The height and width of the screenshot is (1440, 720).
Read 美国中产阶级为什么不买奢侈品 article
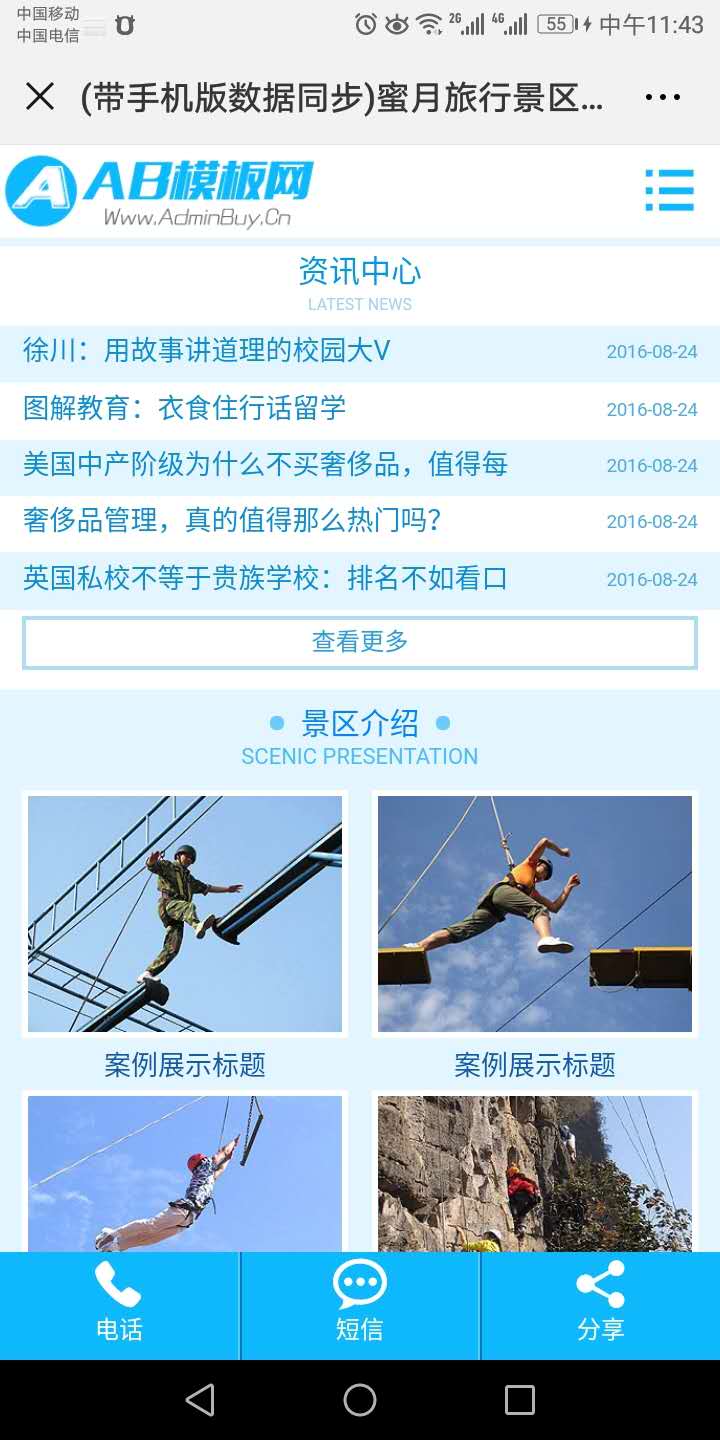pyautogui.click(x=265, y=465)
